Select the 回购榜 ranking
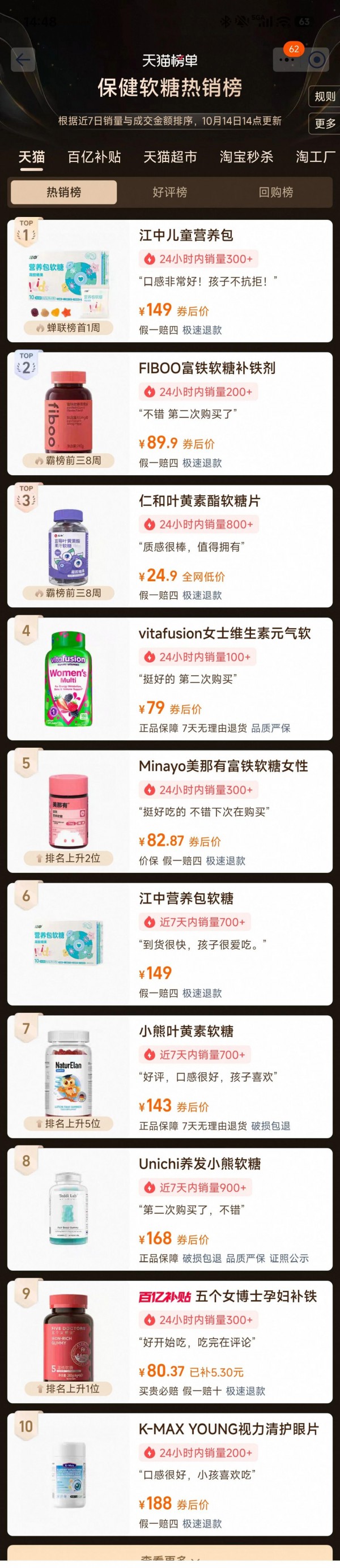Screen dimensions: 340x1568 (275, 193)
